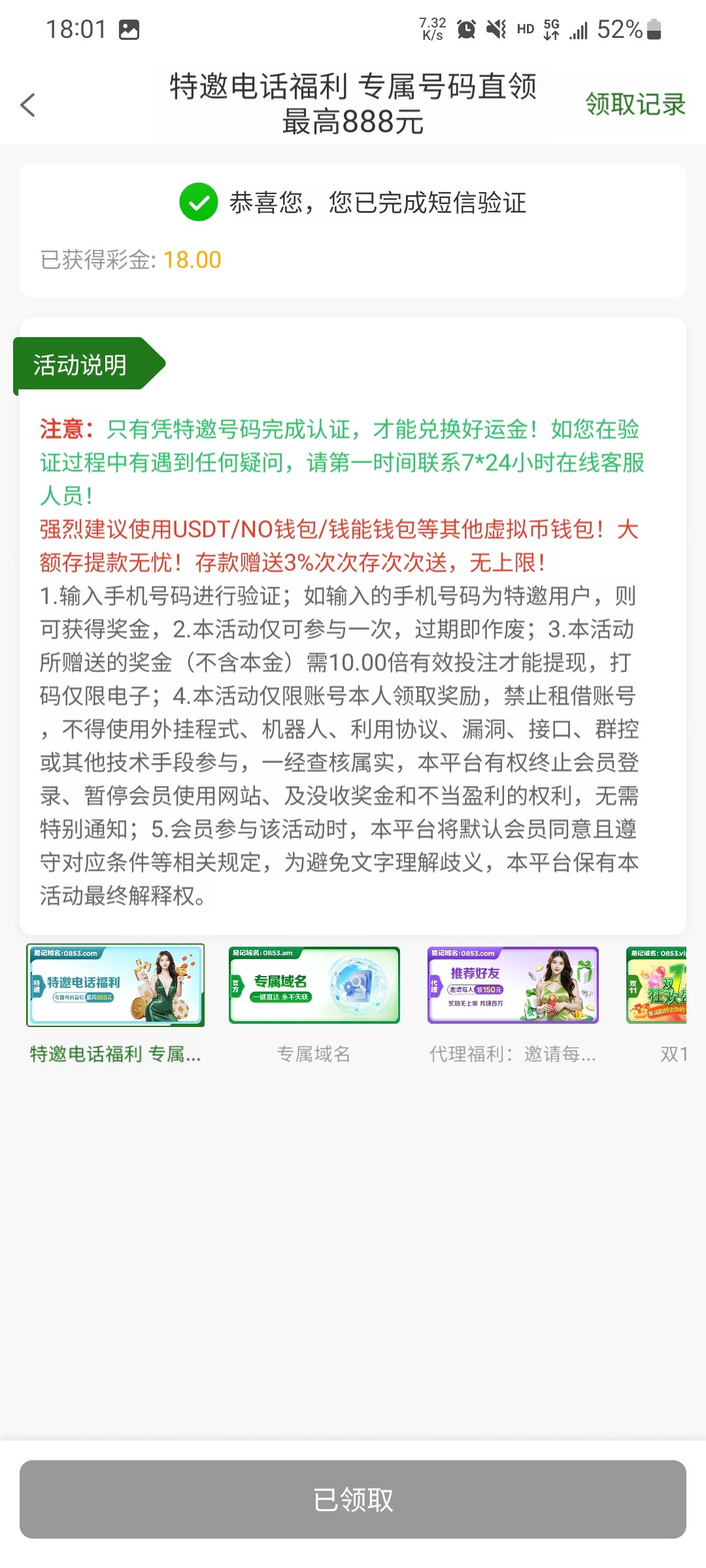Open 领取记录 claim history
The width and height of the screenshot is (706, 1568).
pyautogui.click(x=635, y=105)
